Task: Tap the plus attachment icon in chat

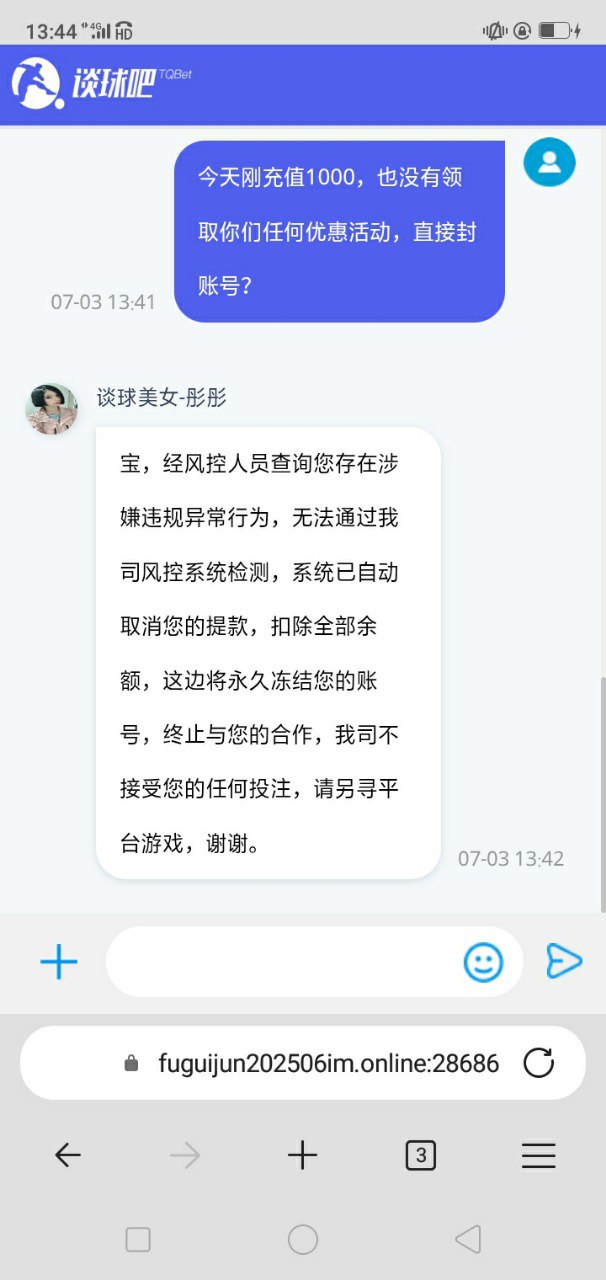Action: pos(59,962)
